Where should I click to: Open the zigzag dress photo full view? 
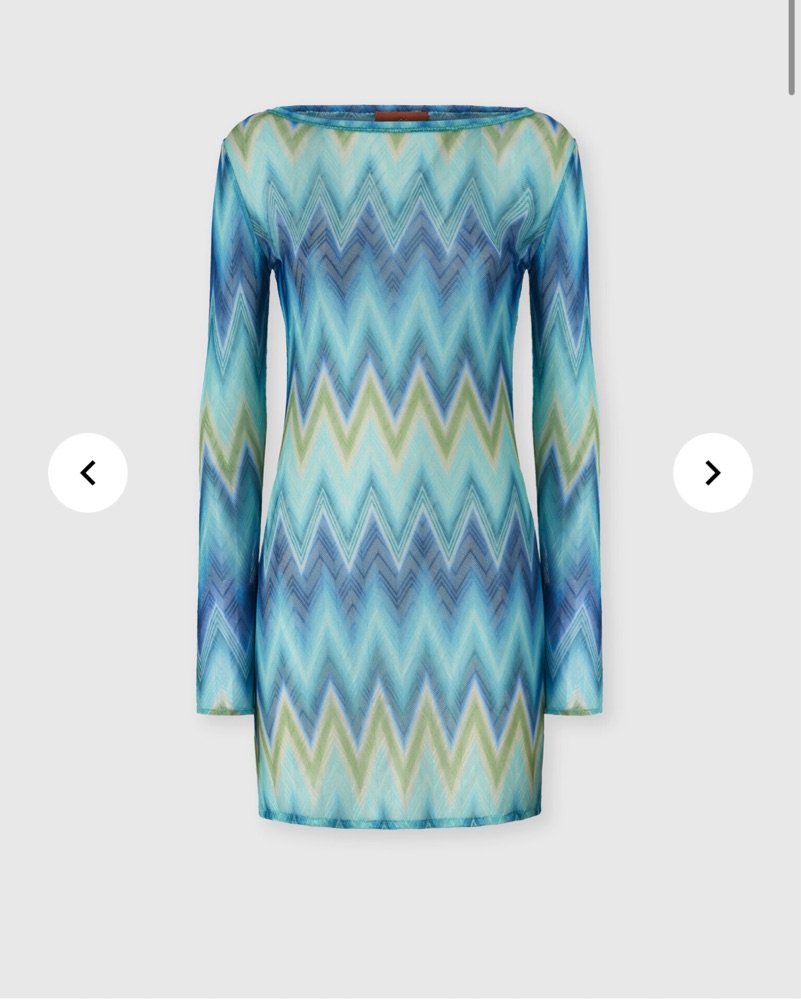pos(400,460)
